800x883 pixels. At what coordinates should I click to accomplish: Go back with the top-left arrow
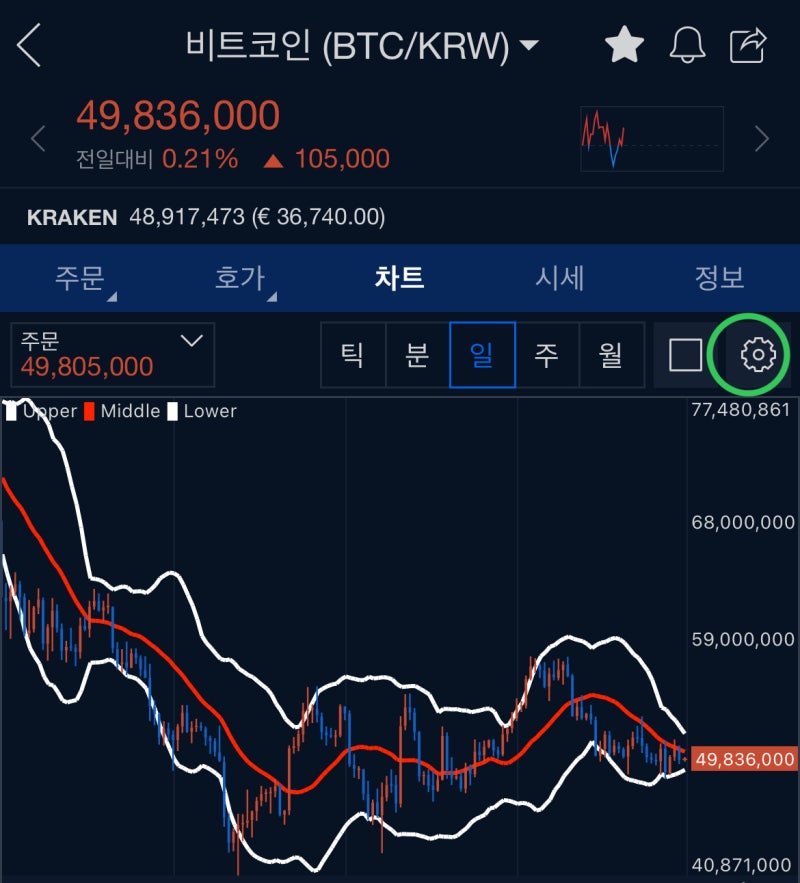tap(29, 46)
